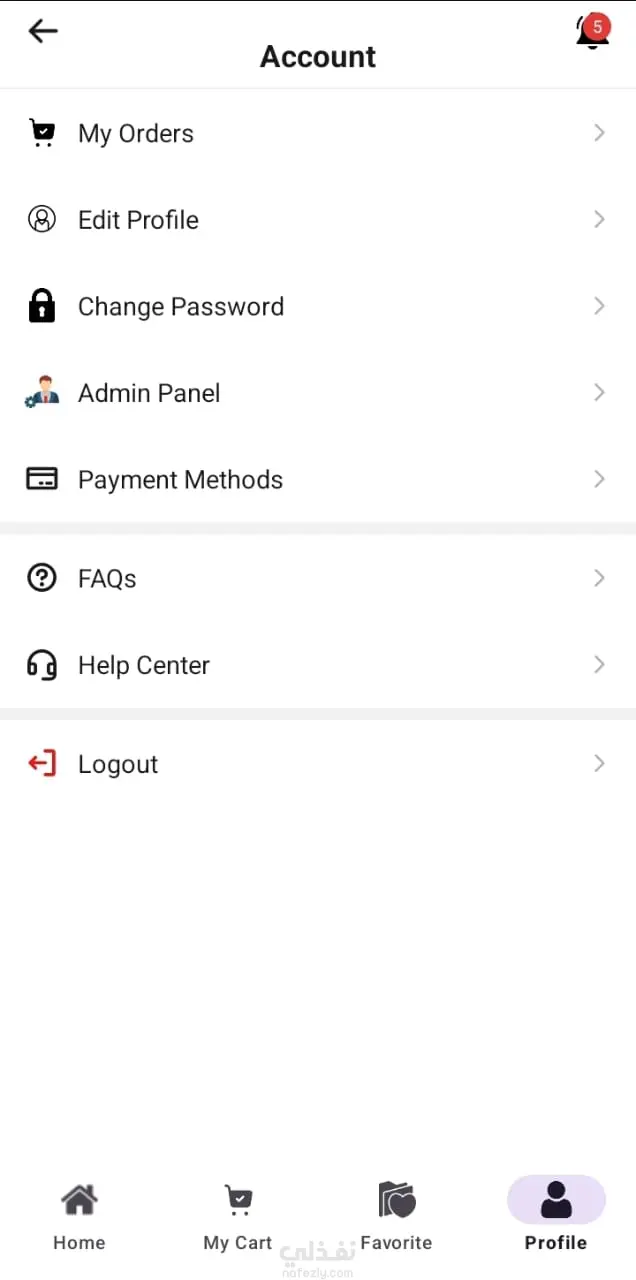Open My Orders
Viewport: 636px width, 1280px height.
(318, 133)
